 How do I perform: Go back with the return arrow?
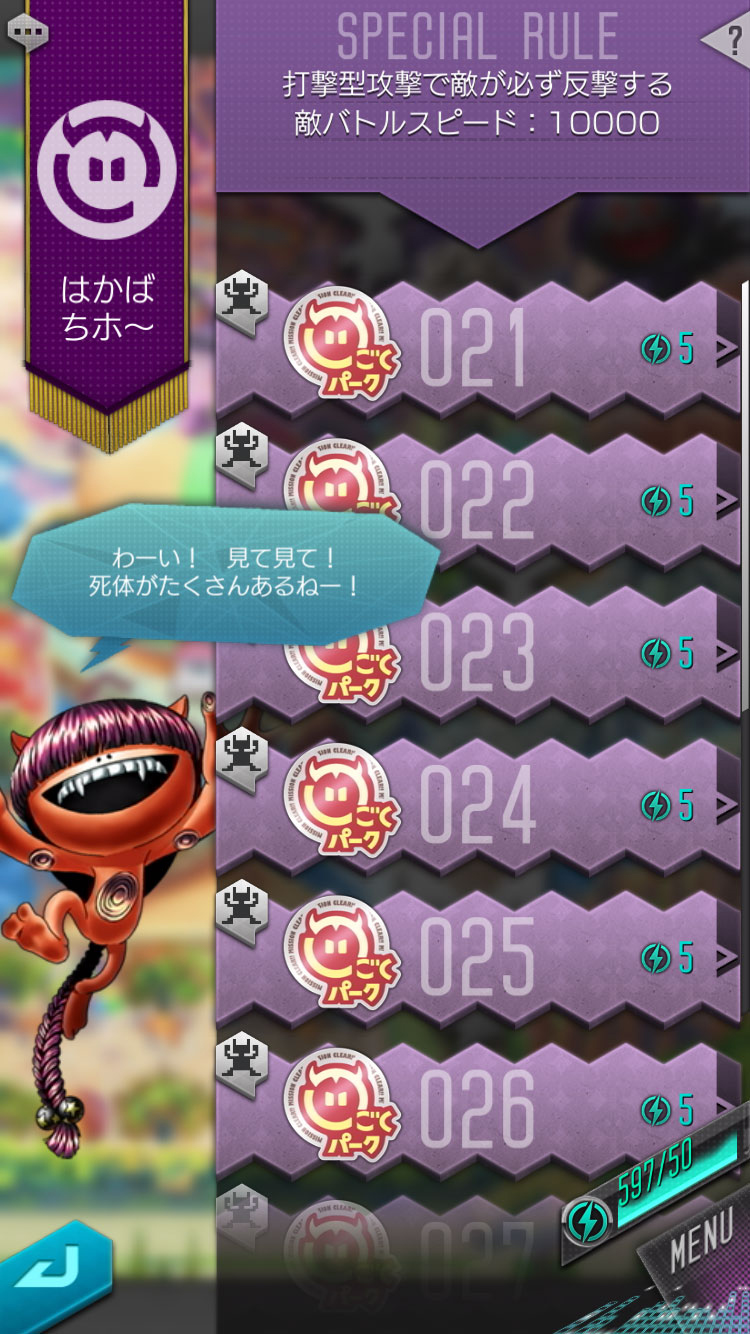pos(48,1280)
